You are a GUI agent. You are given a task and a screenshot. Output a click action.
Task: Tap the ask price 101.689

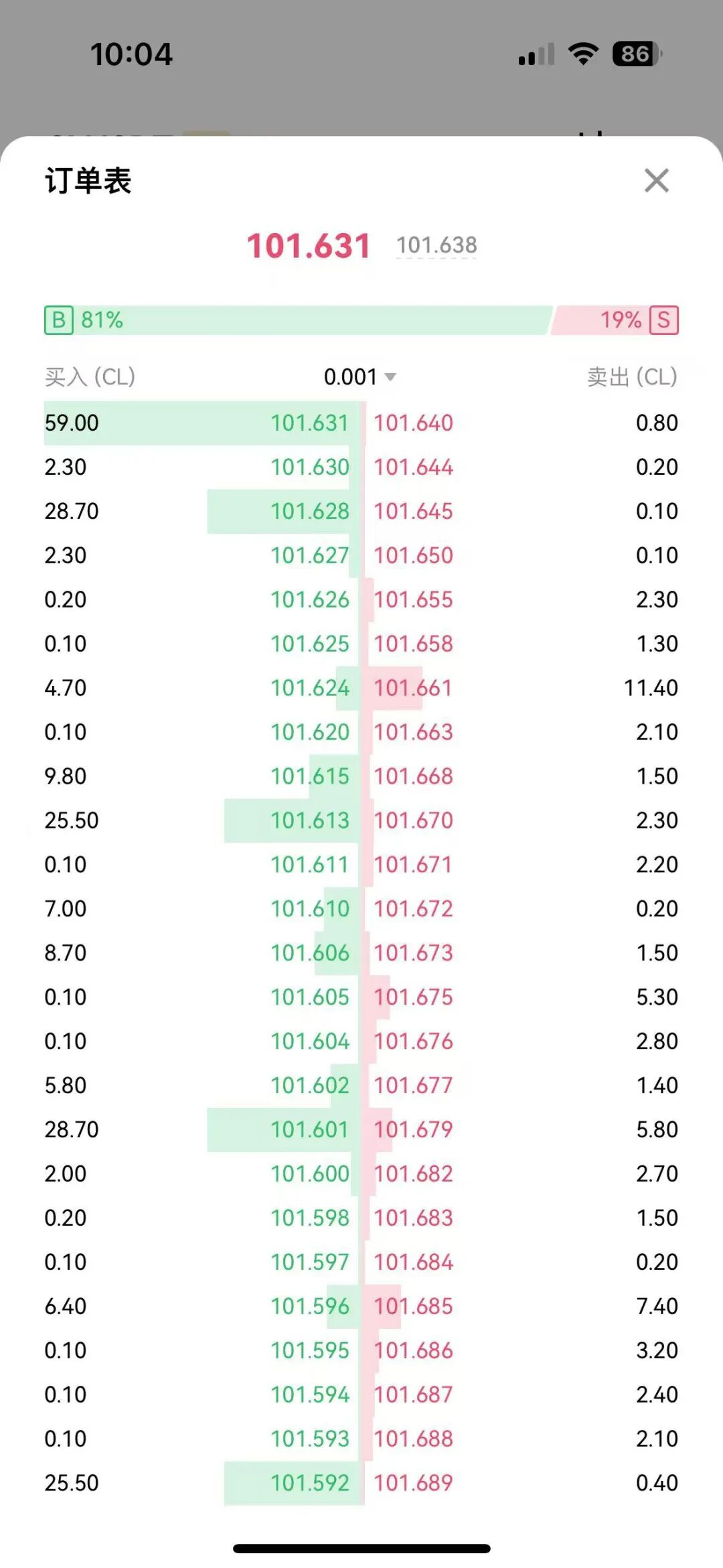[413, 1483]
